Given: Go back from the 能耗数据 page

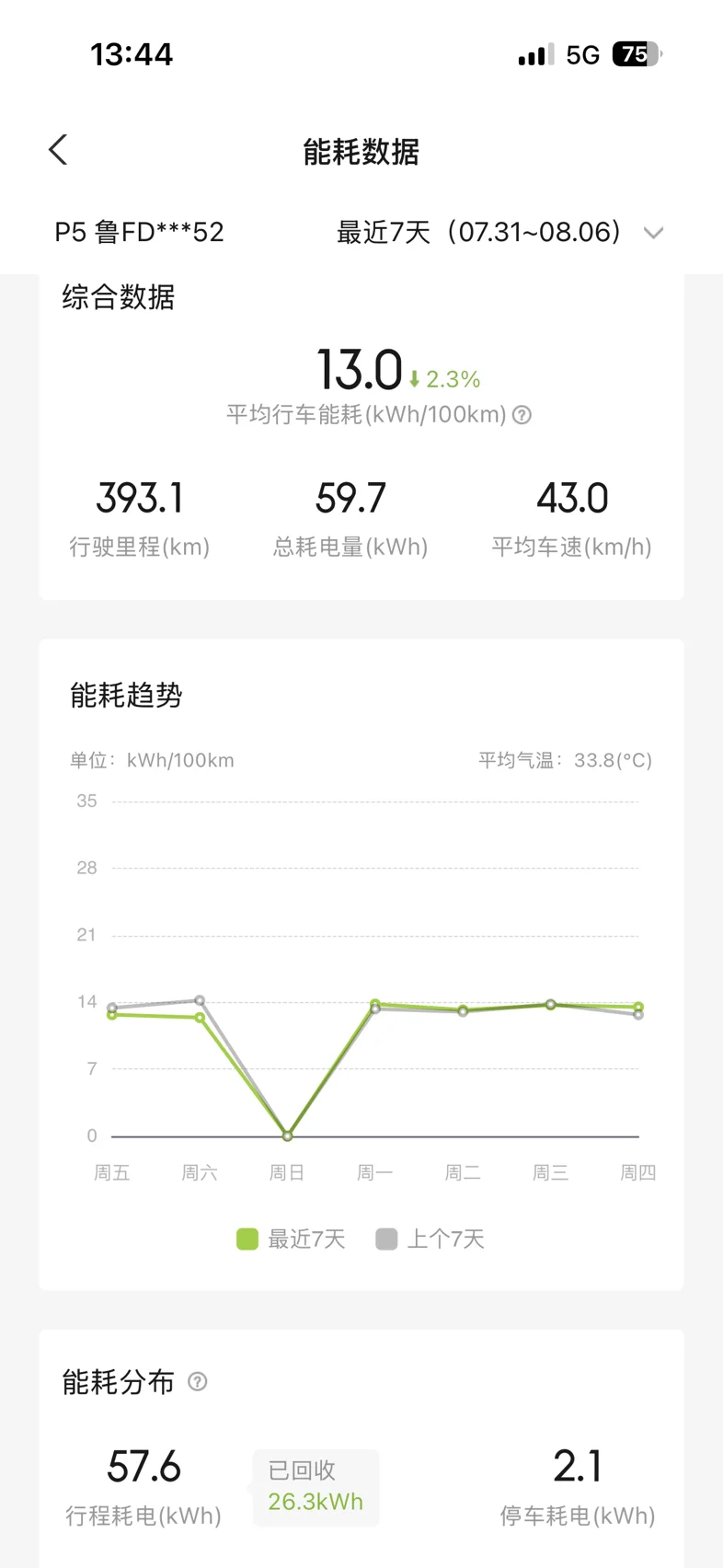Looking at the screenshot, I should pyautogui.click(x=58, y=150).
